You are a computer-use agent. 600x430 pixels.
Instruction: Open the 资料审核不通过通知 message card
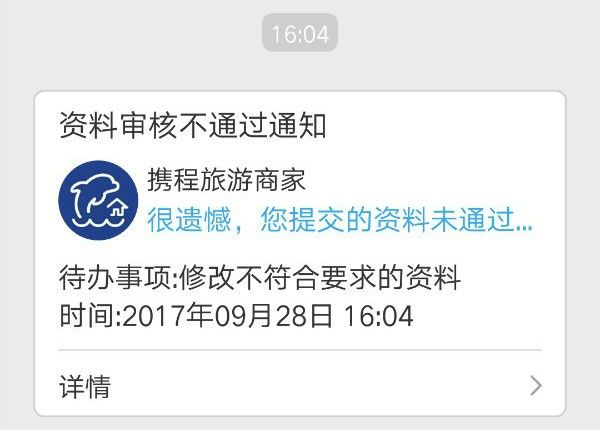pyautogui.click(x=300, y=220)
